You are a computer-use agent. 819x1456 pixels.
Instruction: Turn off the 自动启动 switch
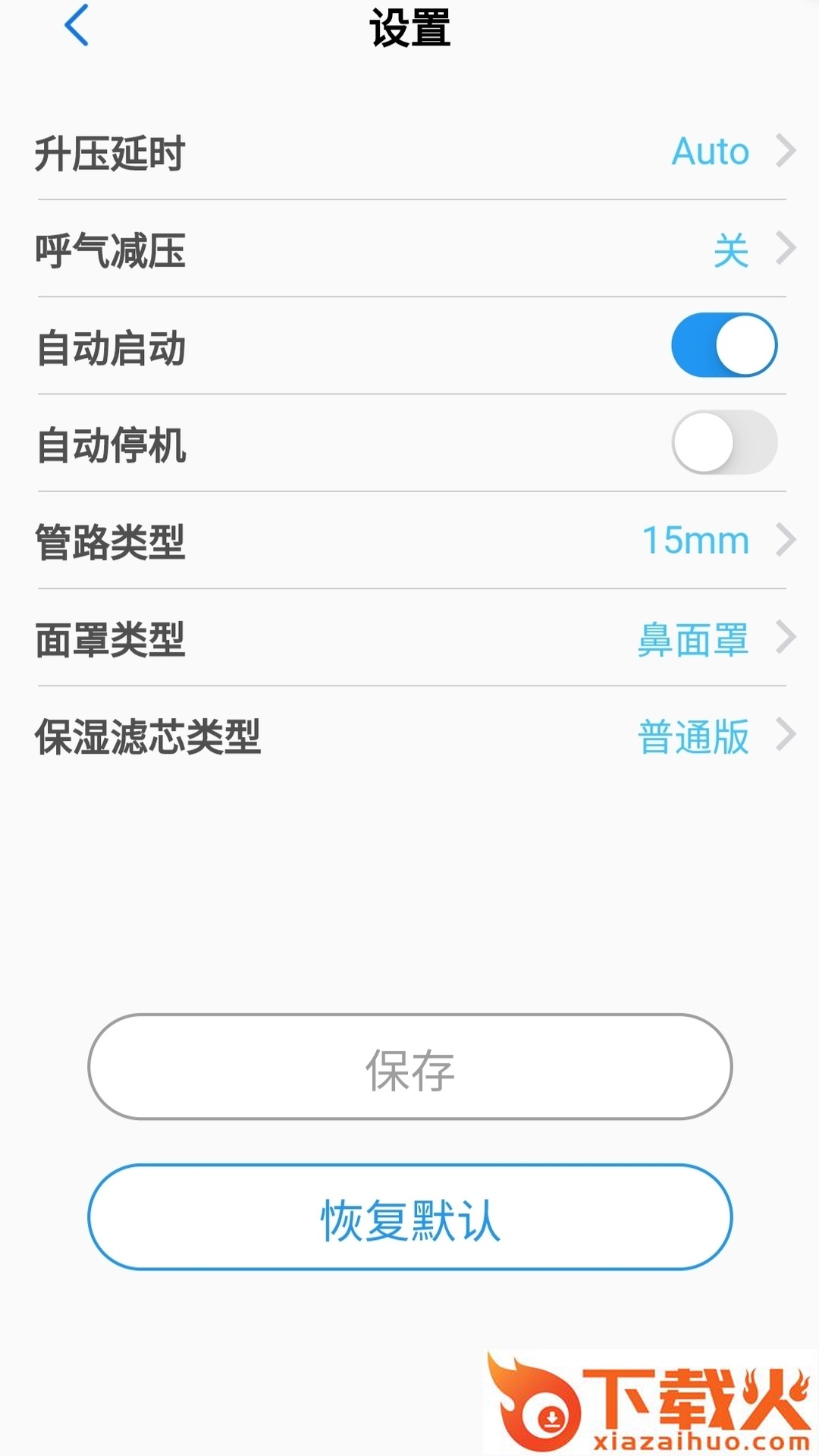point(723,346)
